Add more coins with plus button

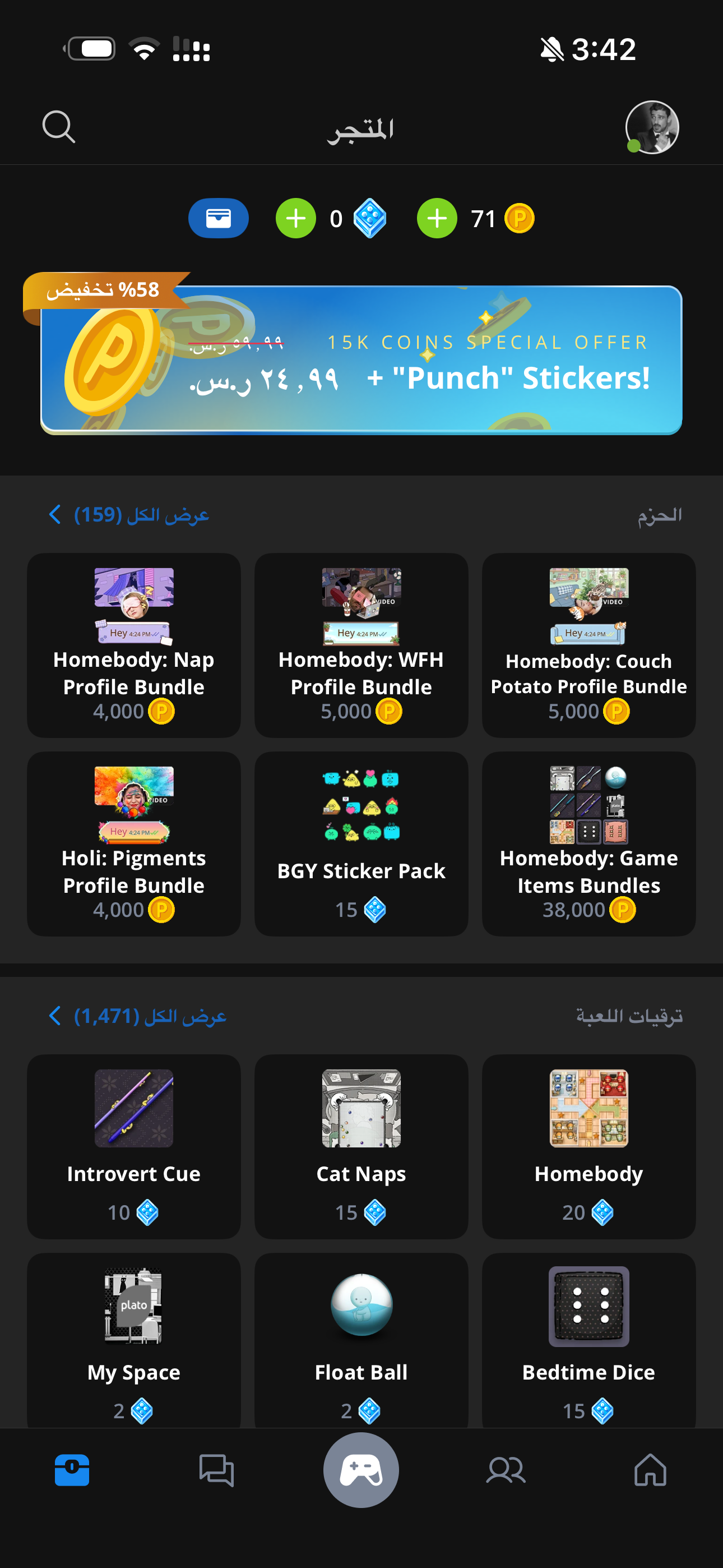tap(437, 218)
